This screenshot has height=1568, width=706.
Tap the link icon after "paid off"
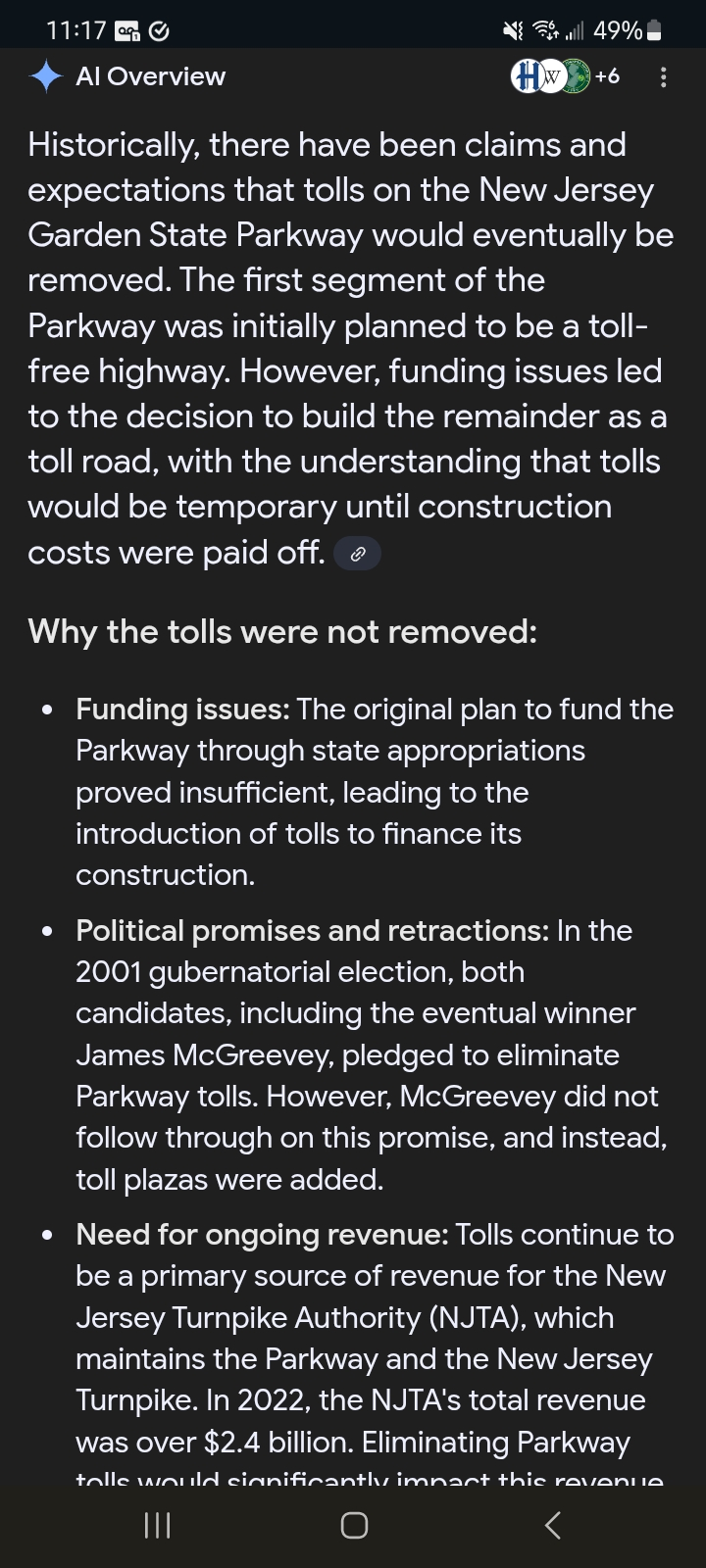click(x=358, y=554)
